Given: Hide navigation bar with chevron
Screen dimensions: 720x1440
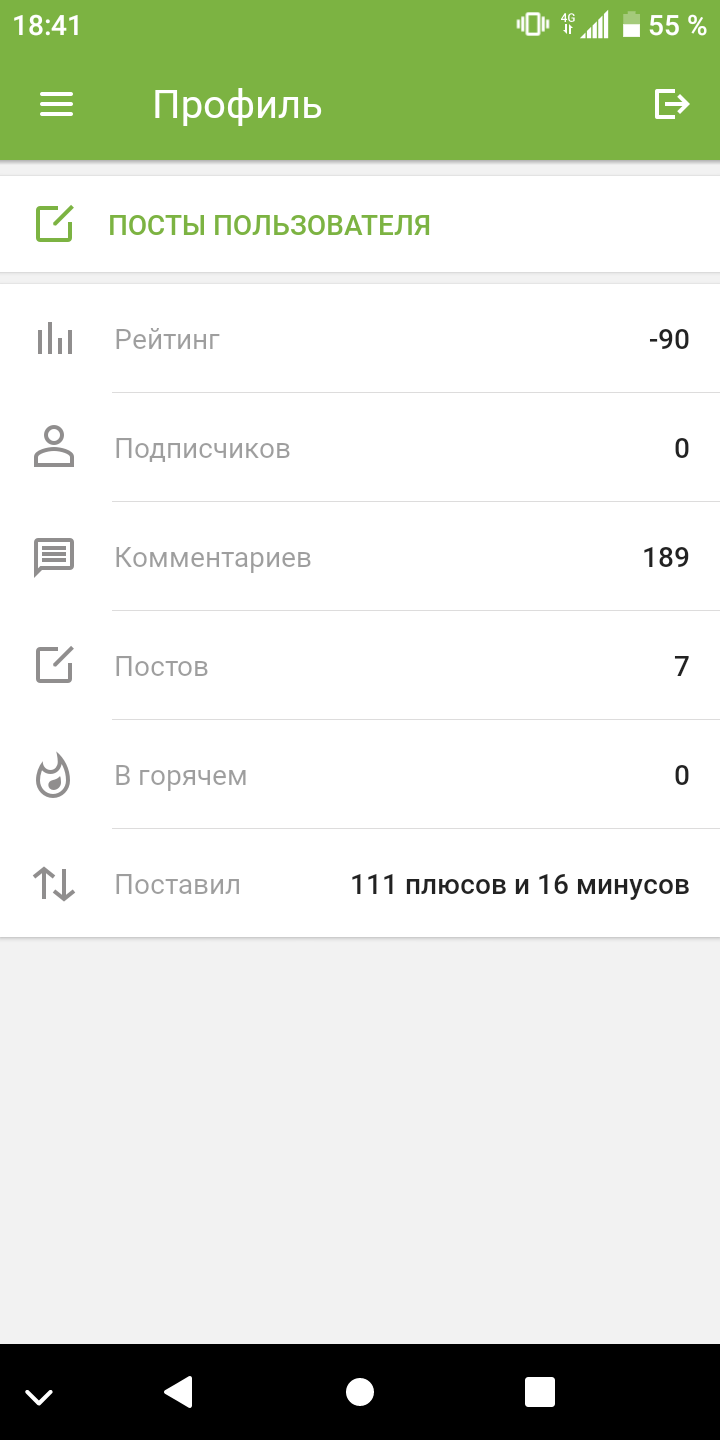Looking at the screenshot, I should (39, 1396).
